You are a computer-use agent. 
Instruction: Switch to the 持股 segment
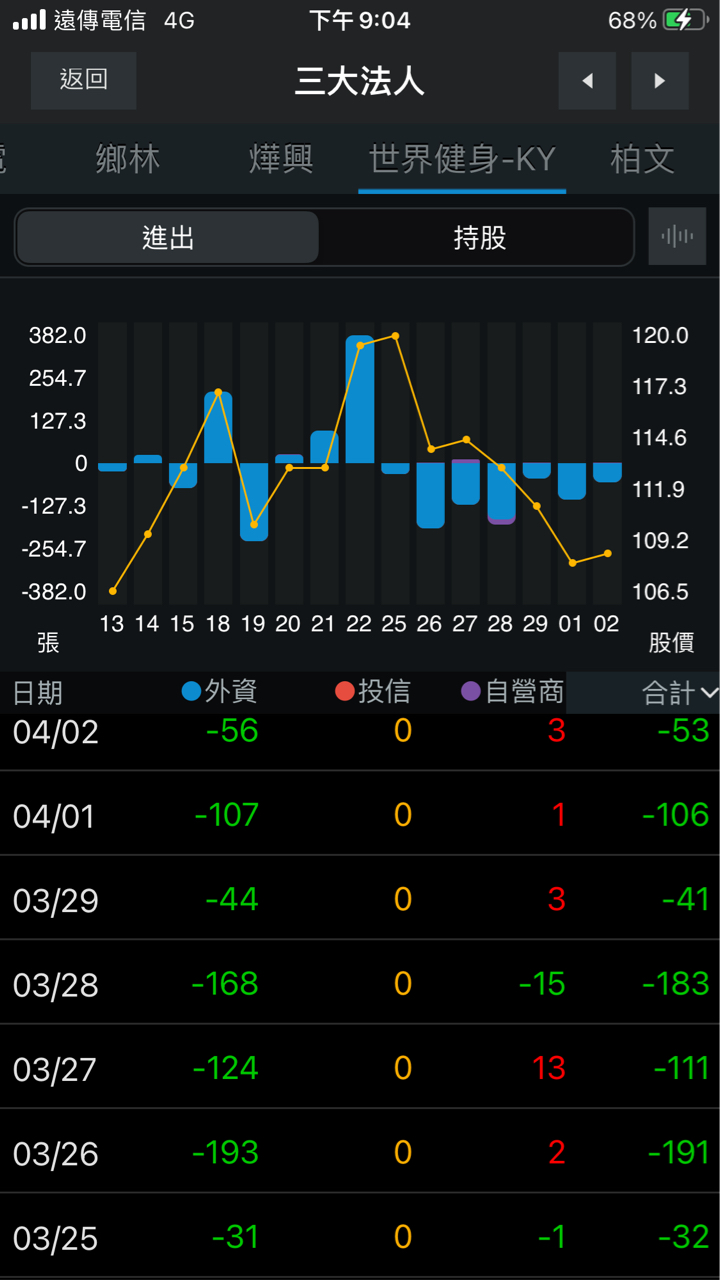click(x=480, y=238)
